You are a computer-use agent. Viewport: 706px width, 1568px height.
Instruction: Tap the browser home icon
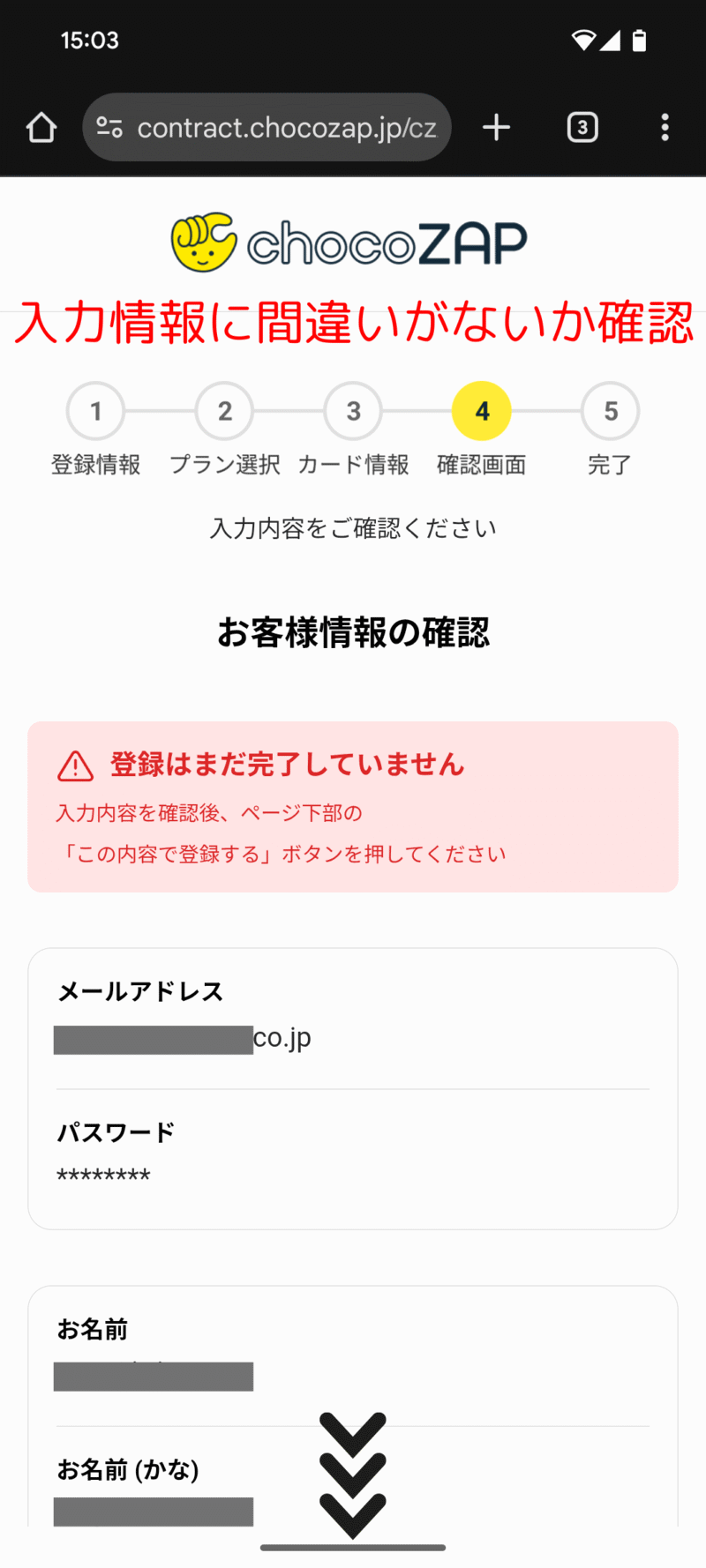coord(41,128)
